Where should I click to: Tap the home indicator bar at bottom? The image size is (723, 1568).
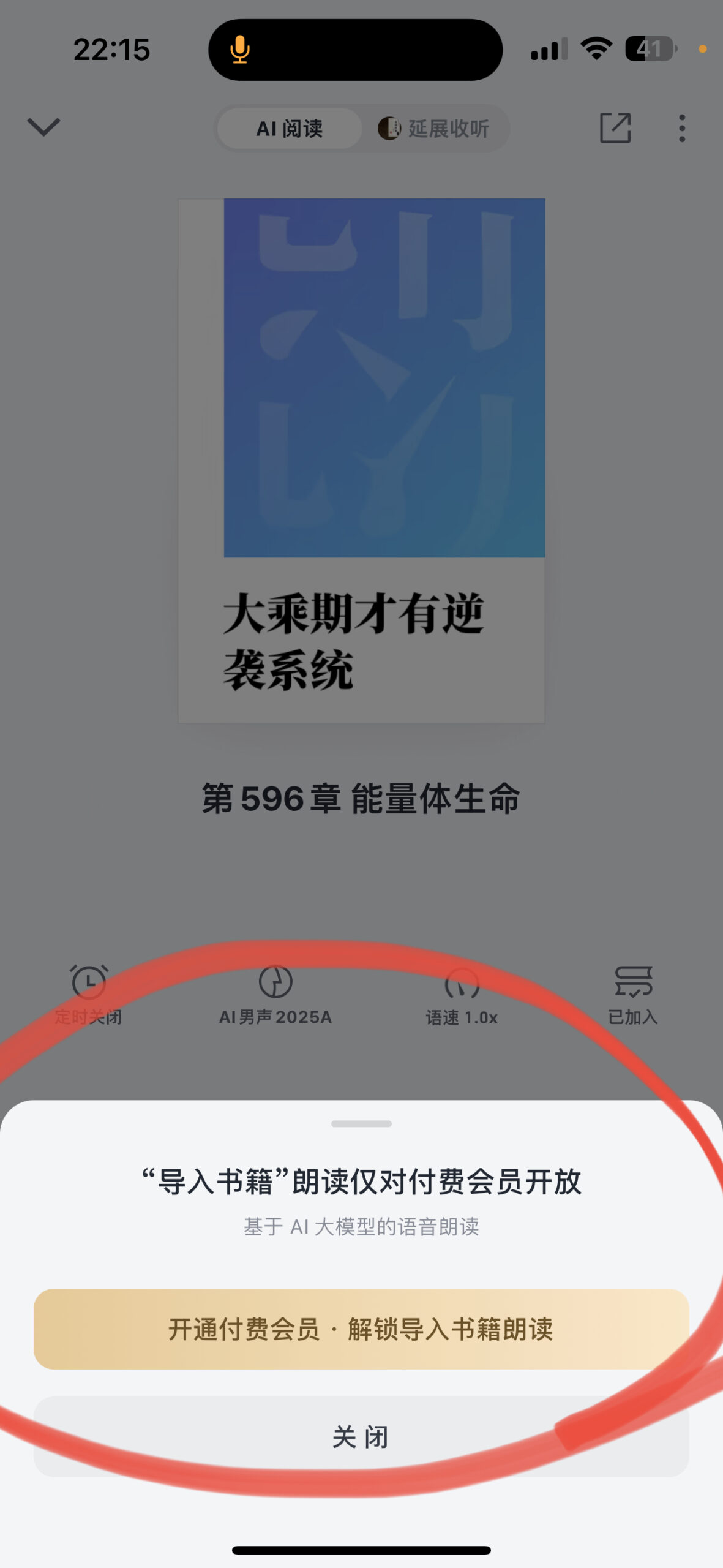click(x=361, y=1551)
